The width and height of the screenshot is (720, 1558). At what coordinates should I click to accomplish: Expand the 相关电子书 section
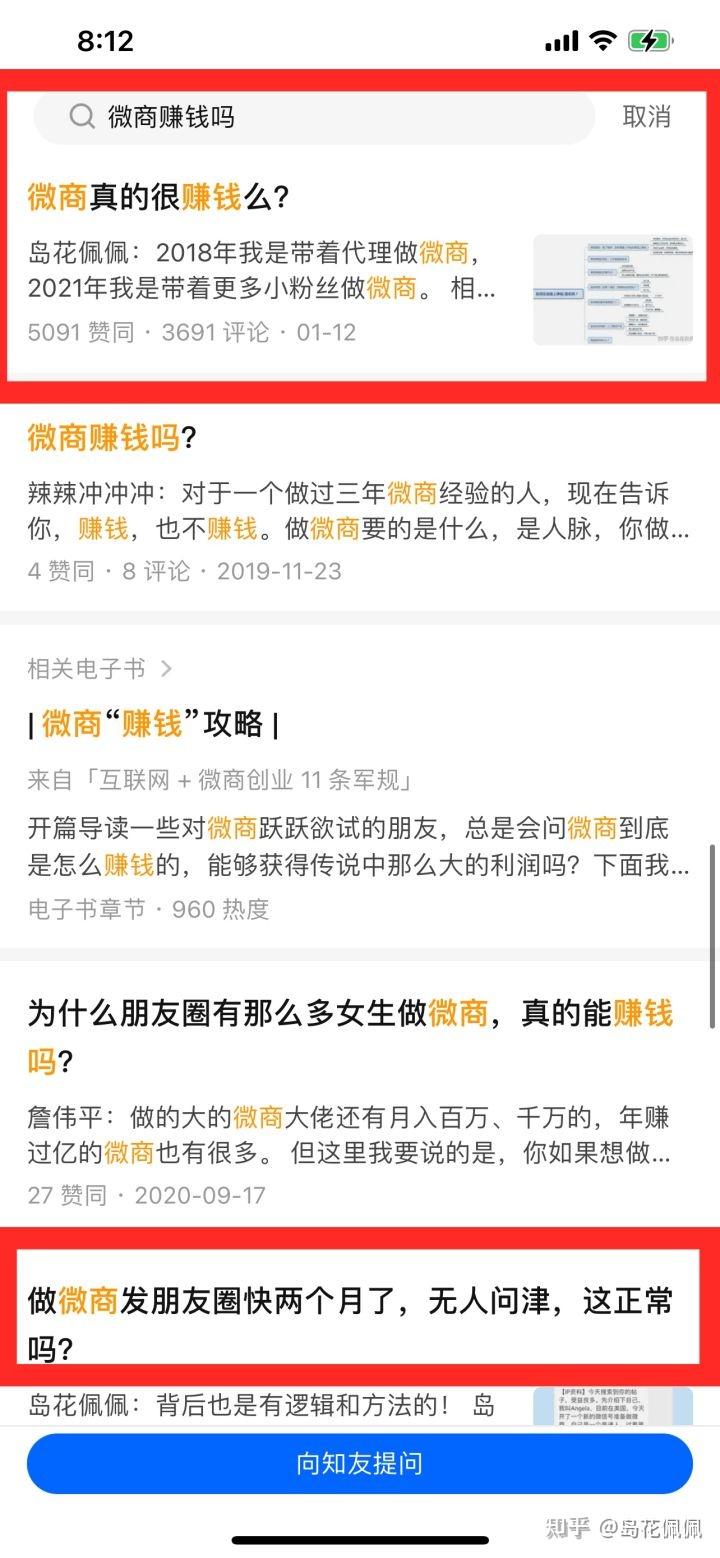click(x=100, y=668)
